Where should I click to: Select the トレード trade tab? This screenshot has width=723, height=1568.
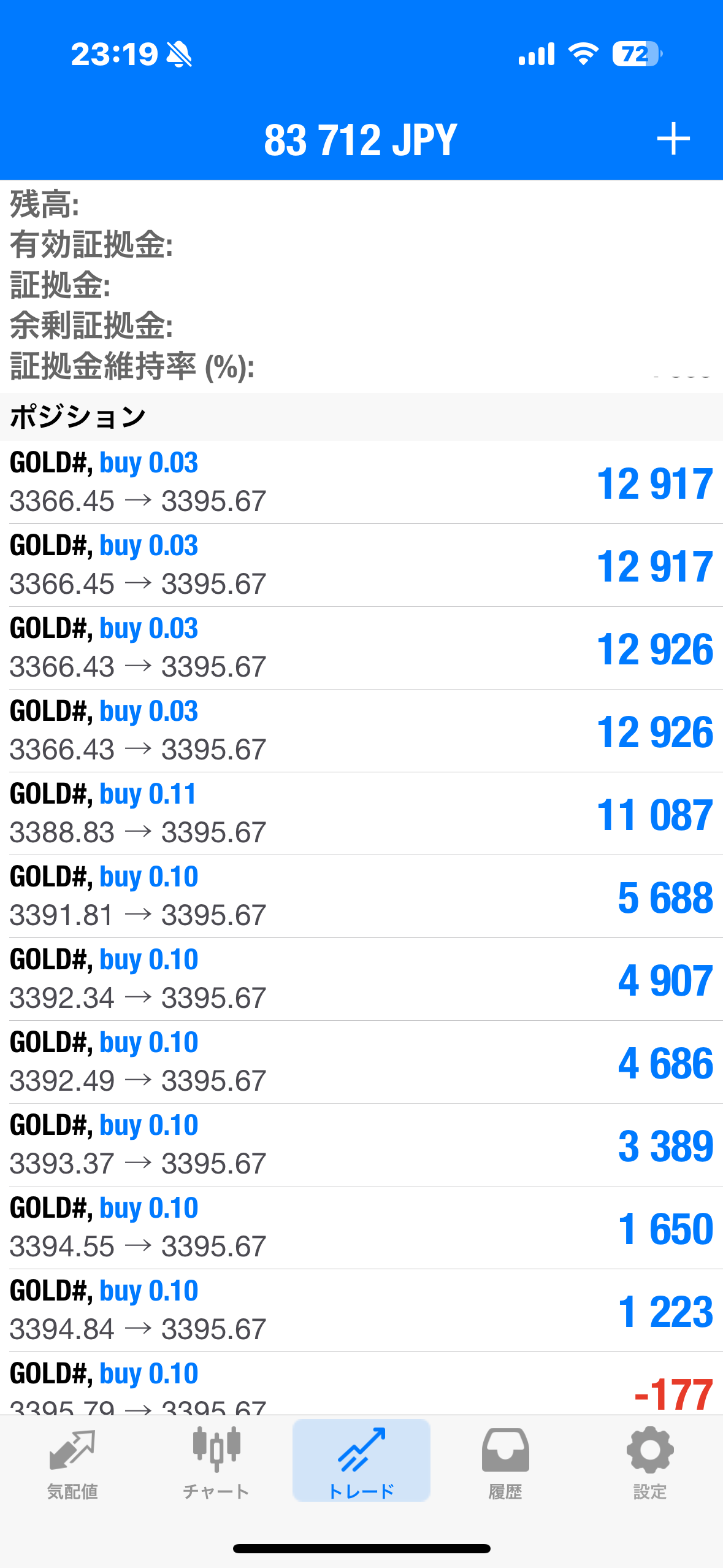(361, 1463)
